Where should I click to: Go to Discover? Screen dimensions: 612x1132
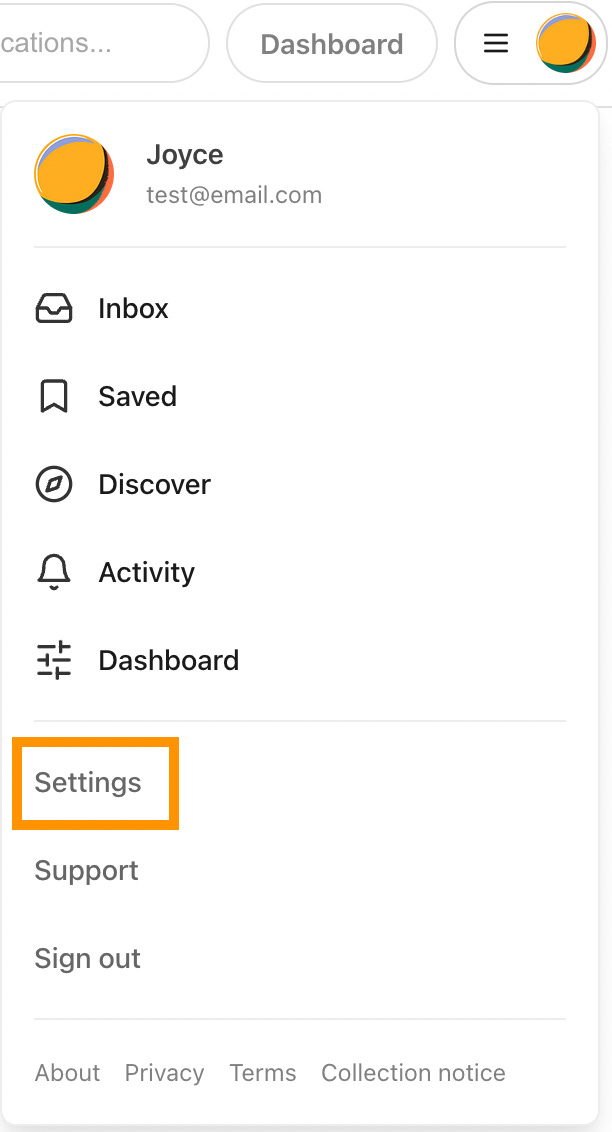[300, 484]
